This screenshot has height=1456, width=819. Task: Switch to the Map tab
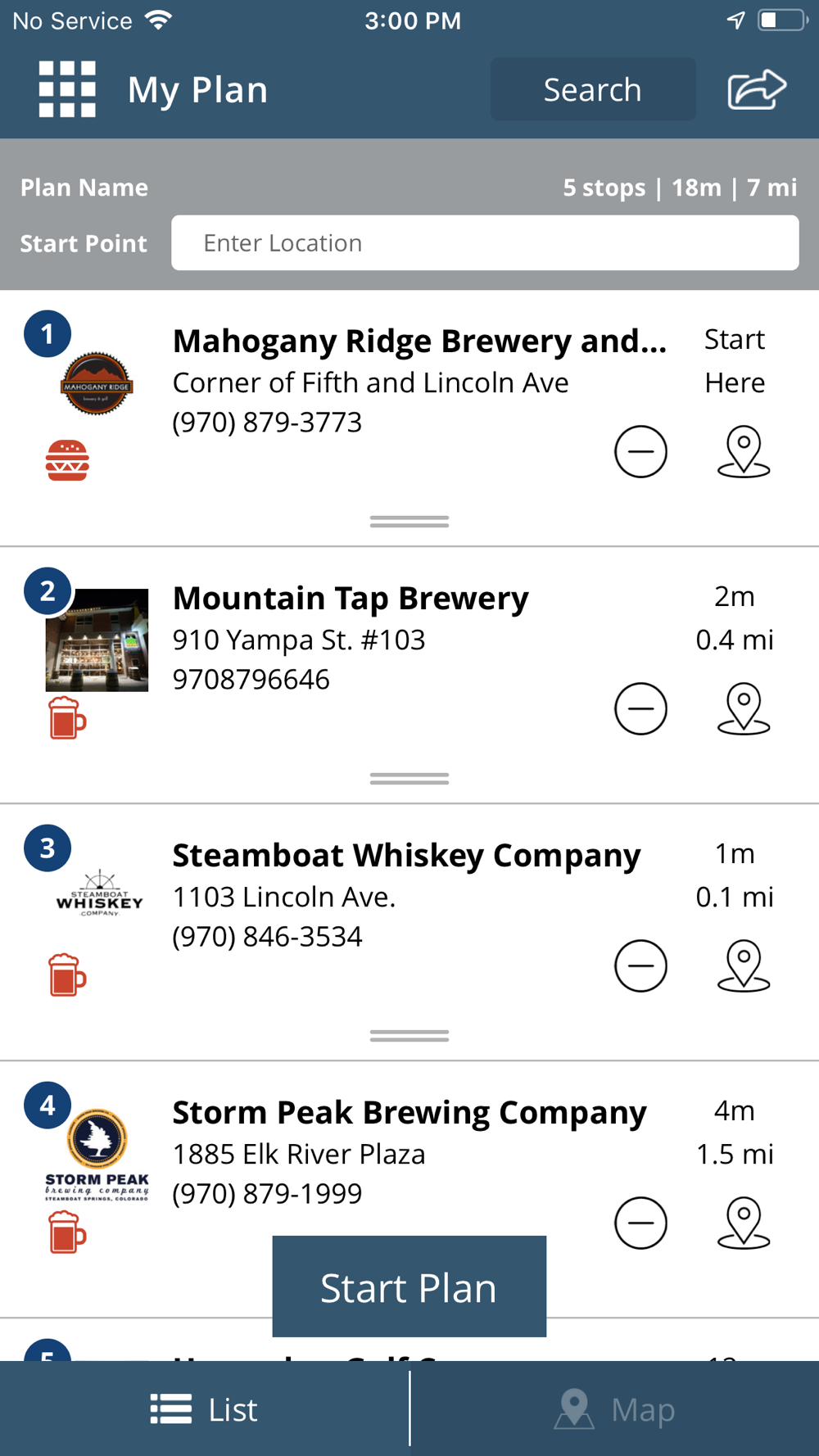[614, 1409]
